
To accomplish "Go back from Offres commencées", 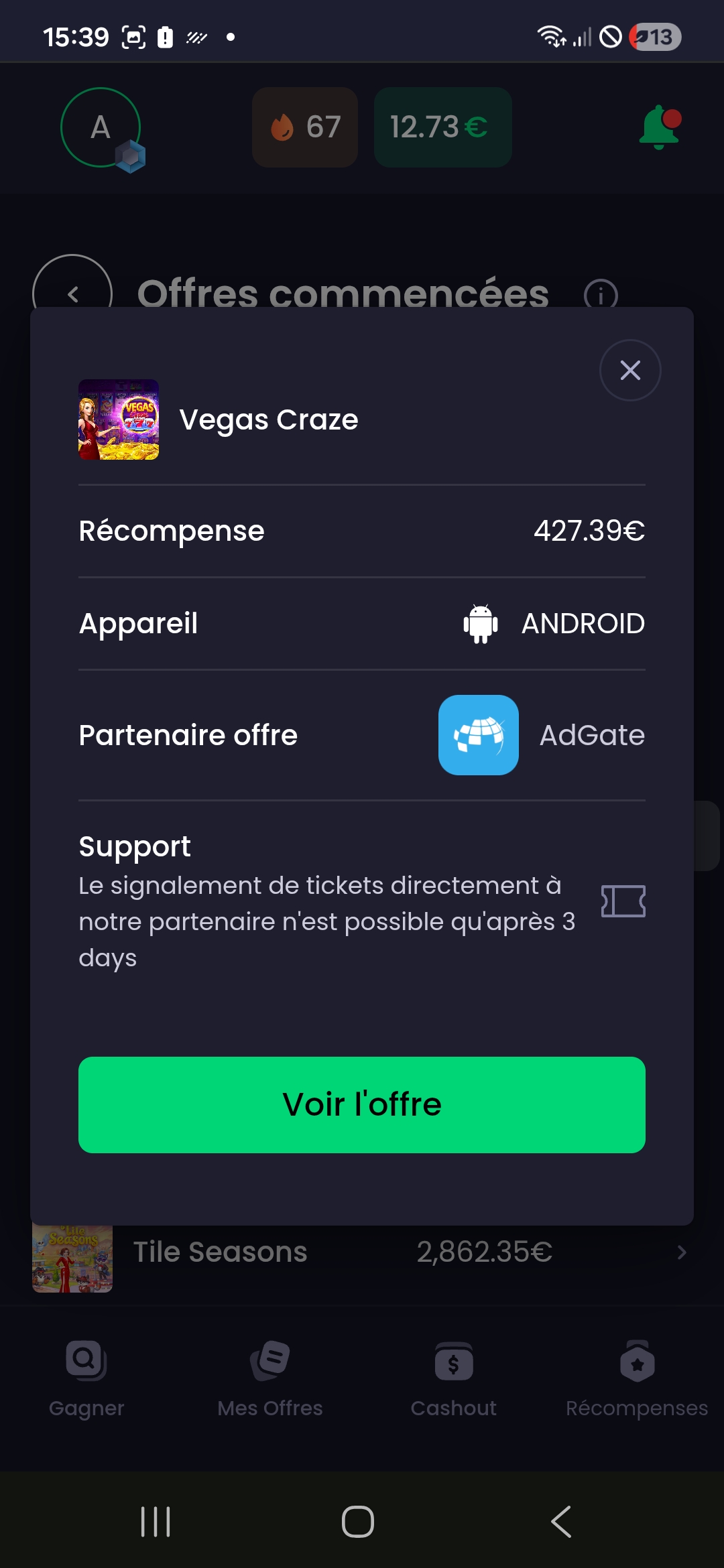I will pos(72,288).
